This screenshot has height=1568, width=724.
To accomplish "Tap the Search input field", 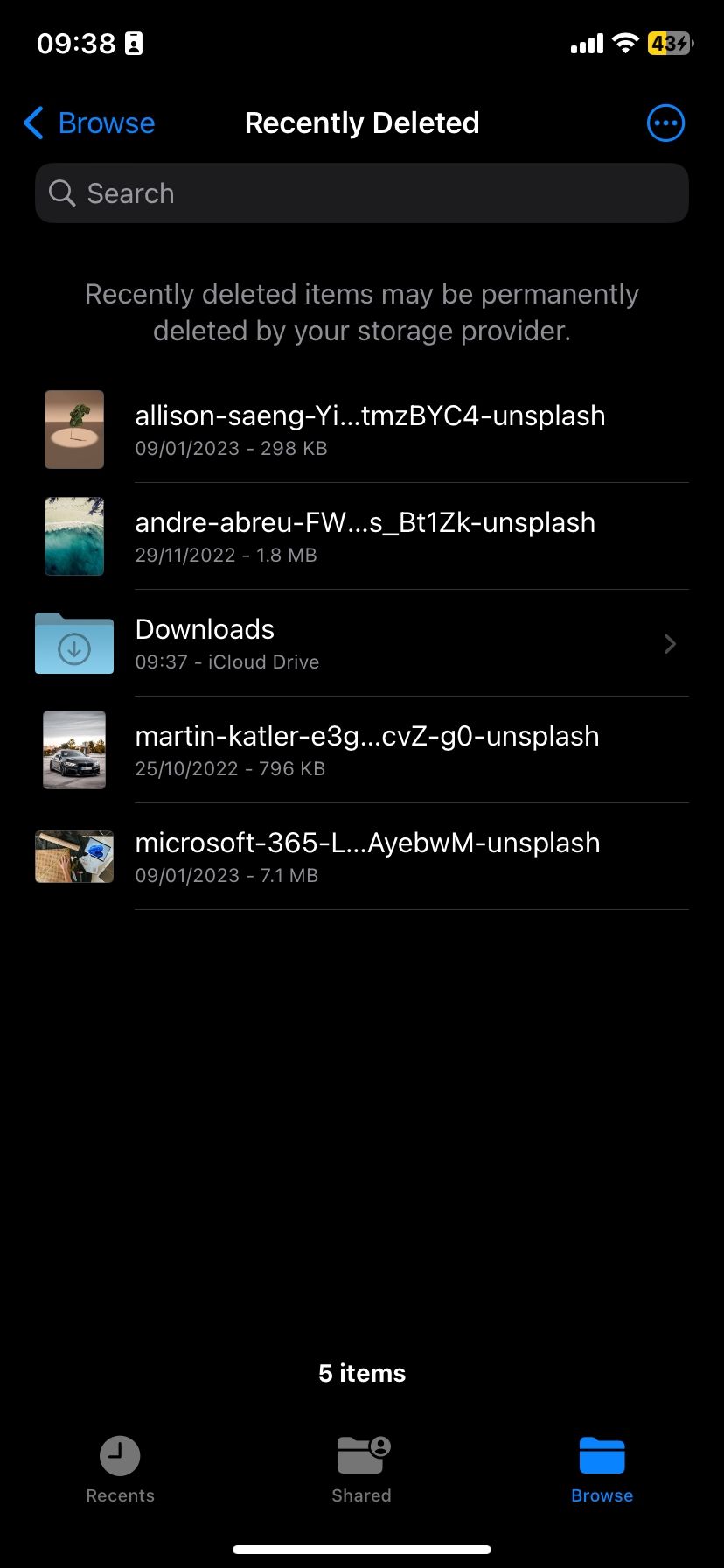I will click(x=361, y=192).
